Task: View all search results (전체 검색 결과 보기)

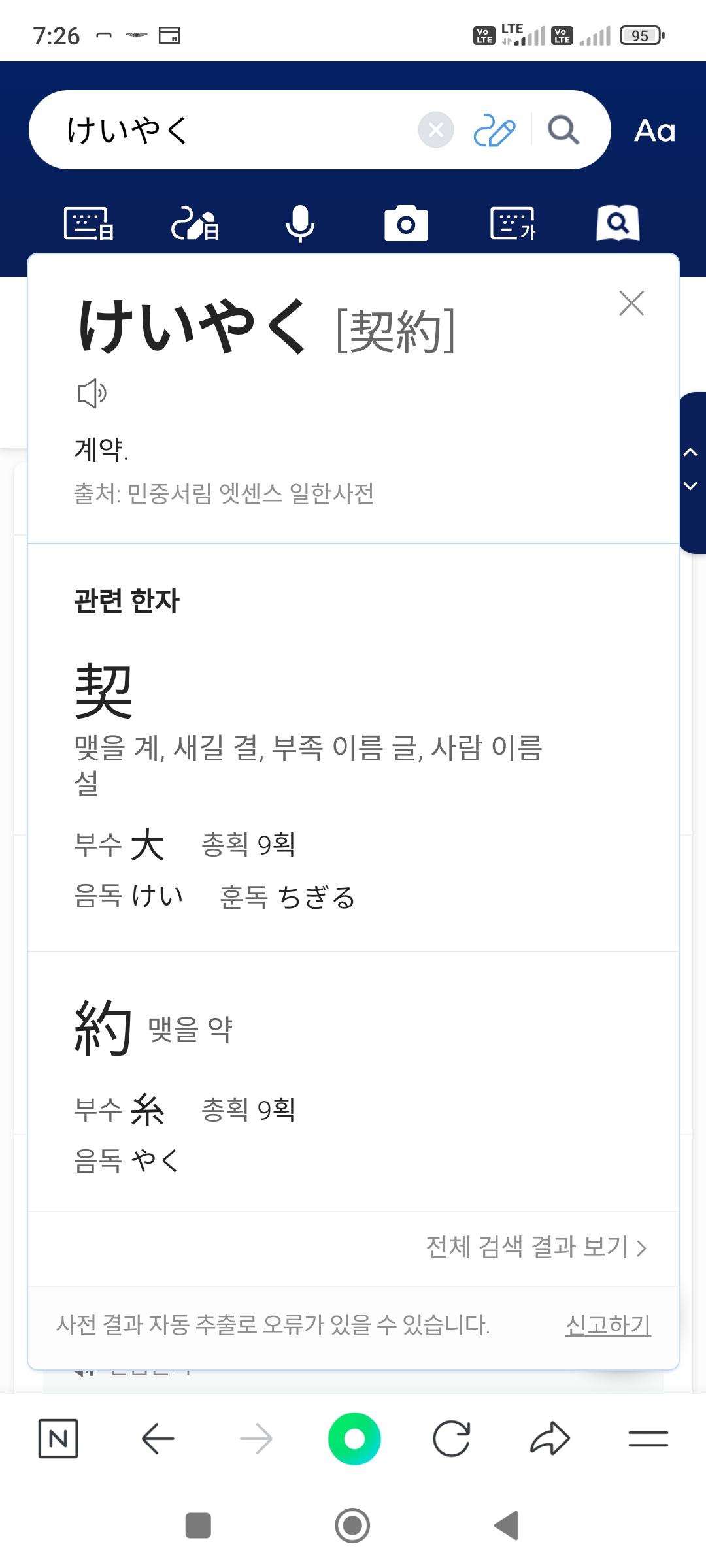Action: [x=536, y=1247]
